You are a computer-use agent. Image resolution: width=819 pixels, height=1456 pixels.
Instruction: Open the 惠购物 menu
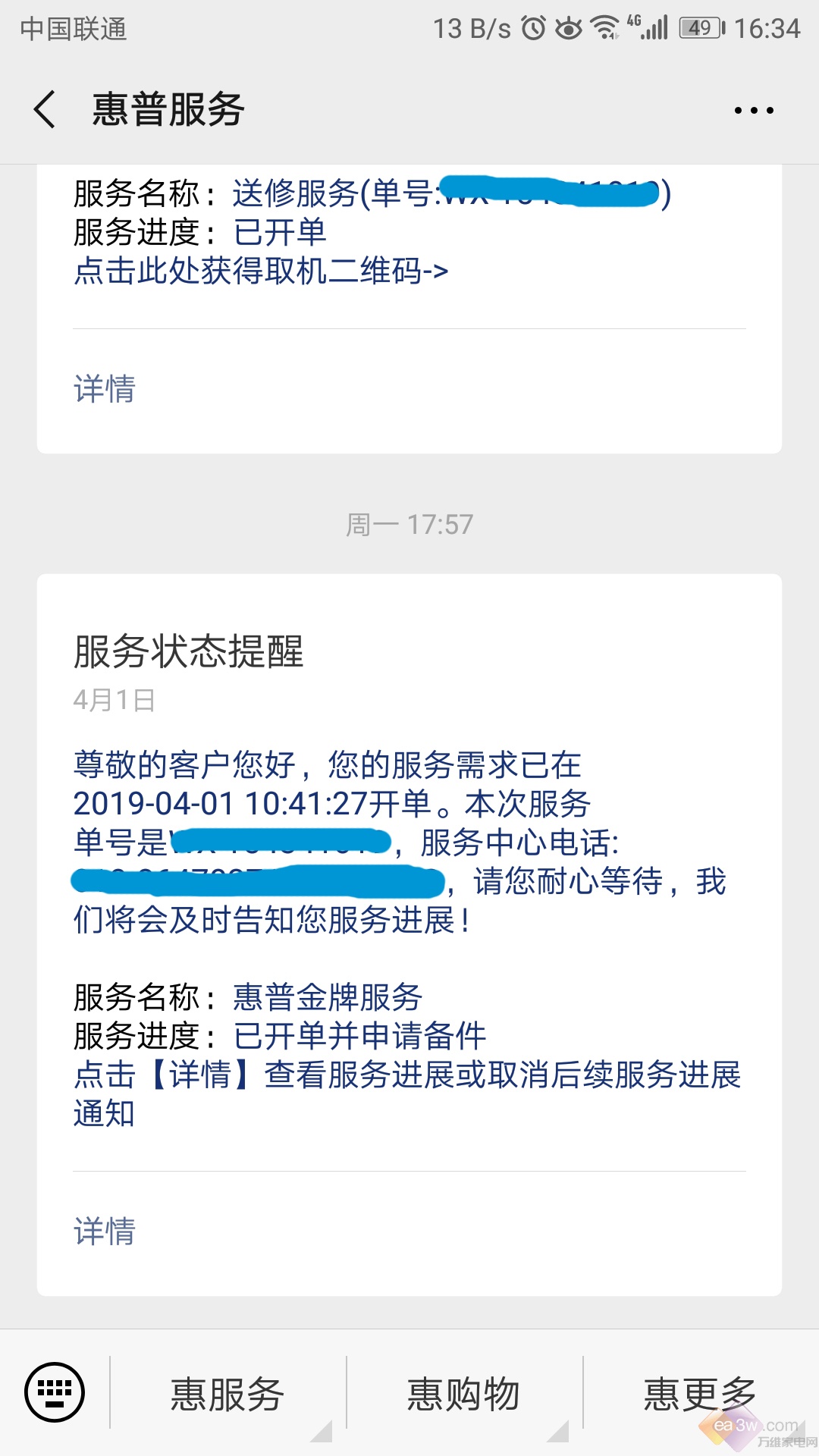tap(463, 1394)
